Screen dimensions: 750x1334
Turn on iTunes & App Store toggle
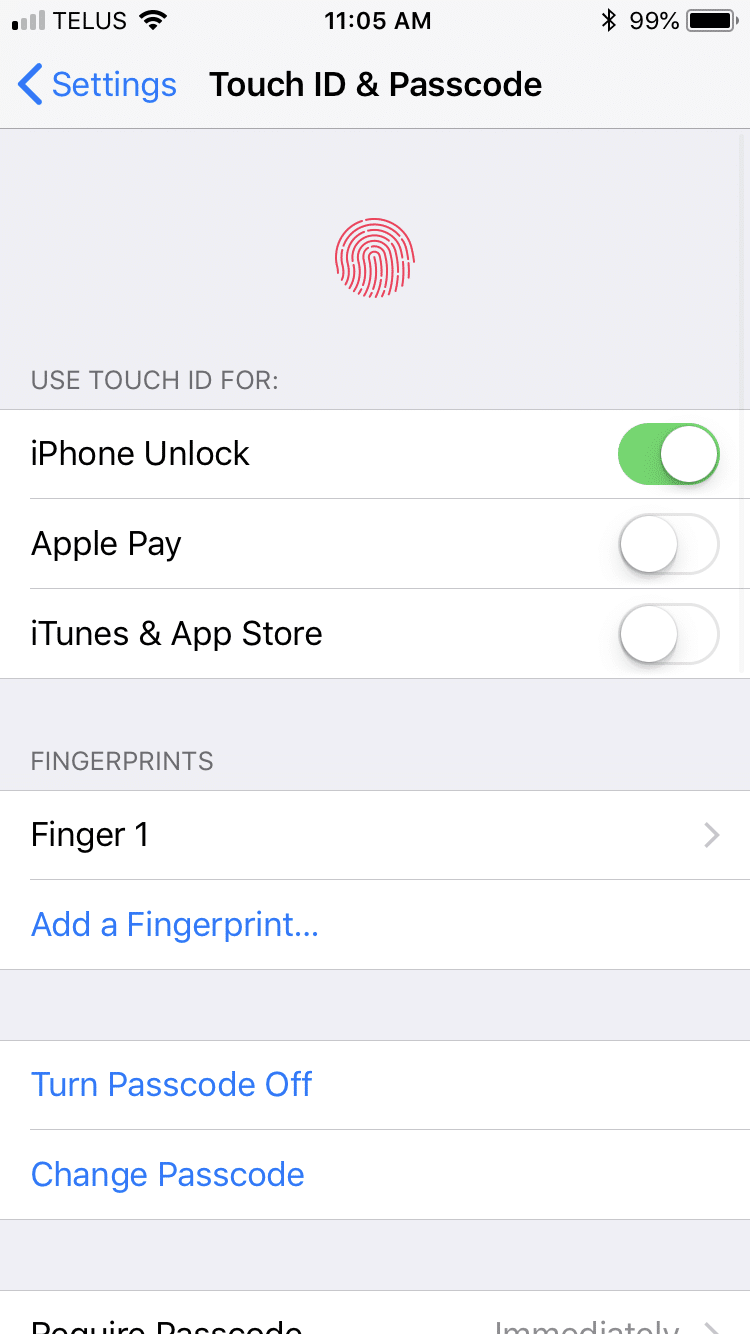point(669,634)
